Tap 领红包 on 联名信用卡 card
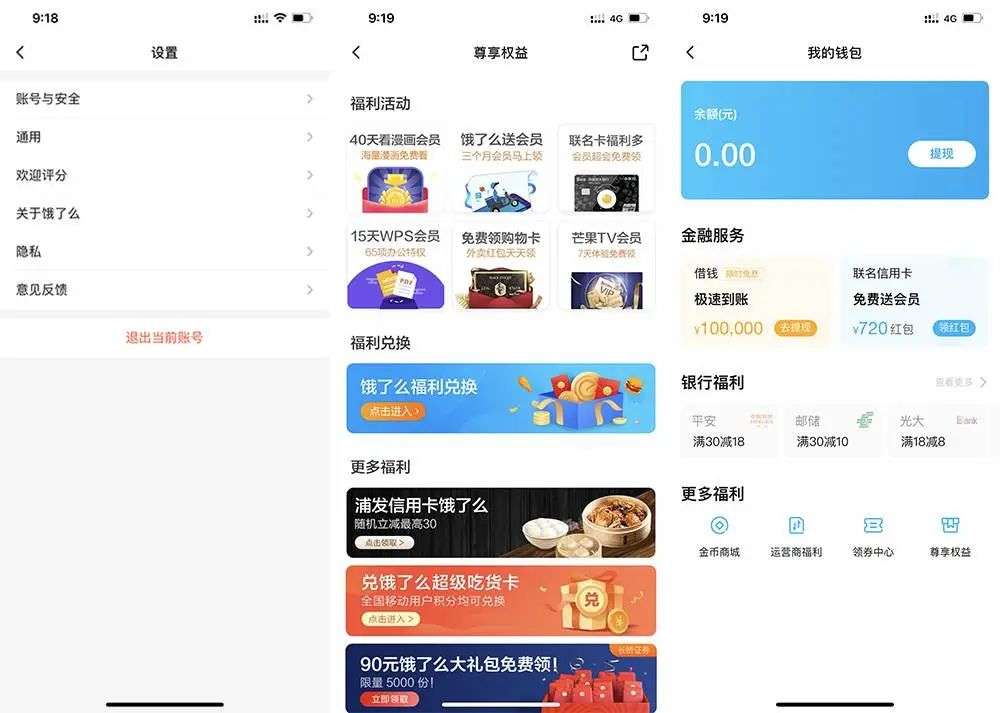 955,328
